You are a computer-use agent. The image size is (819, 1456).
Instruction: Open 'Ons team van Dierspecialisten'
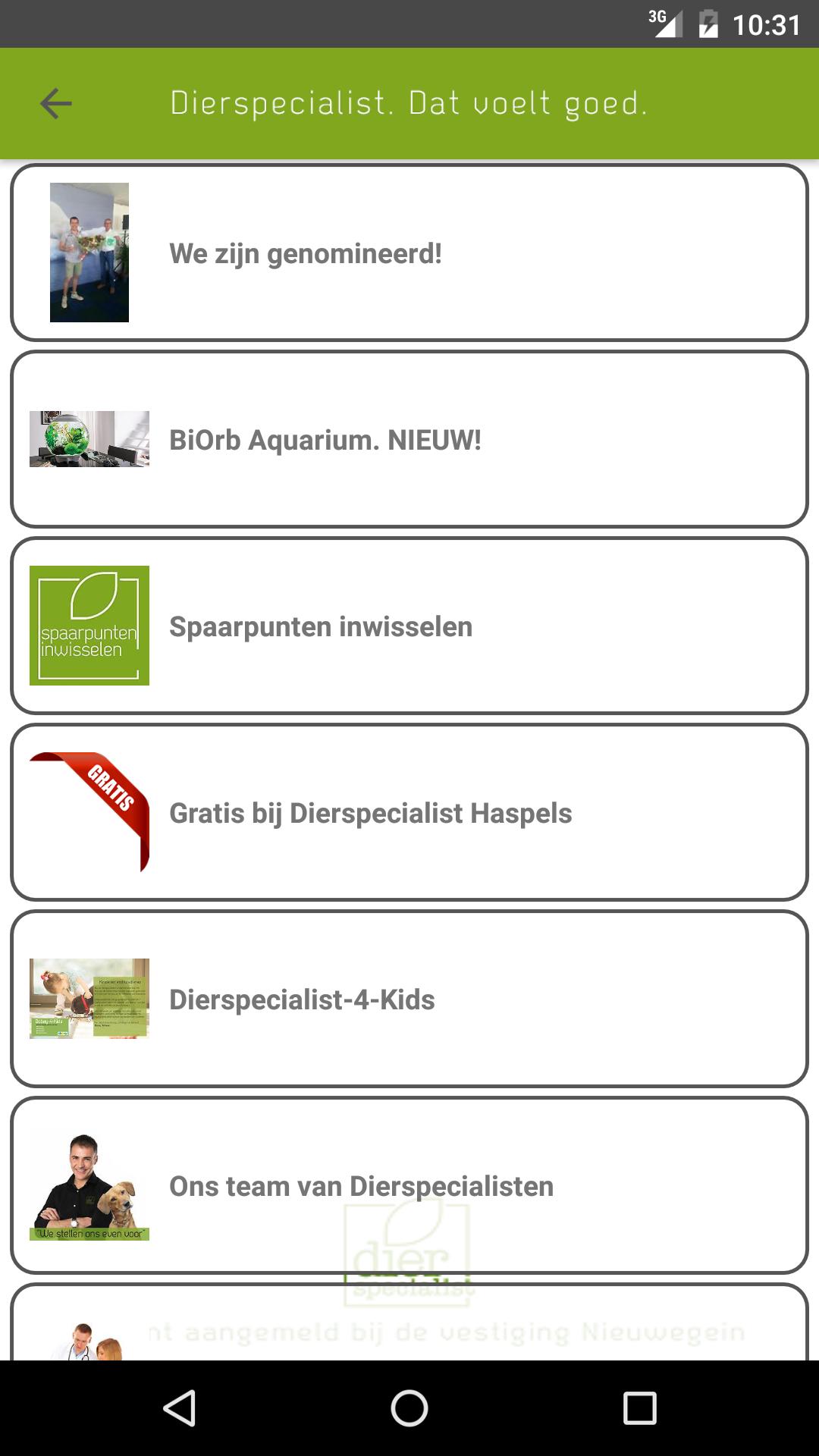(409, 1186)
